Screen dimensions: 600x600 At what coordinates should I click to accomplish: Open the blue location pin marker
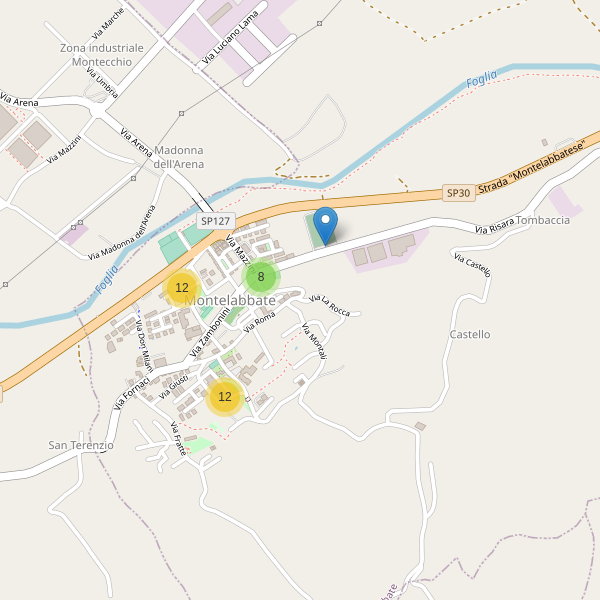(325, 223)
